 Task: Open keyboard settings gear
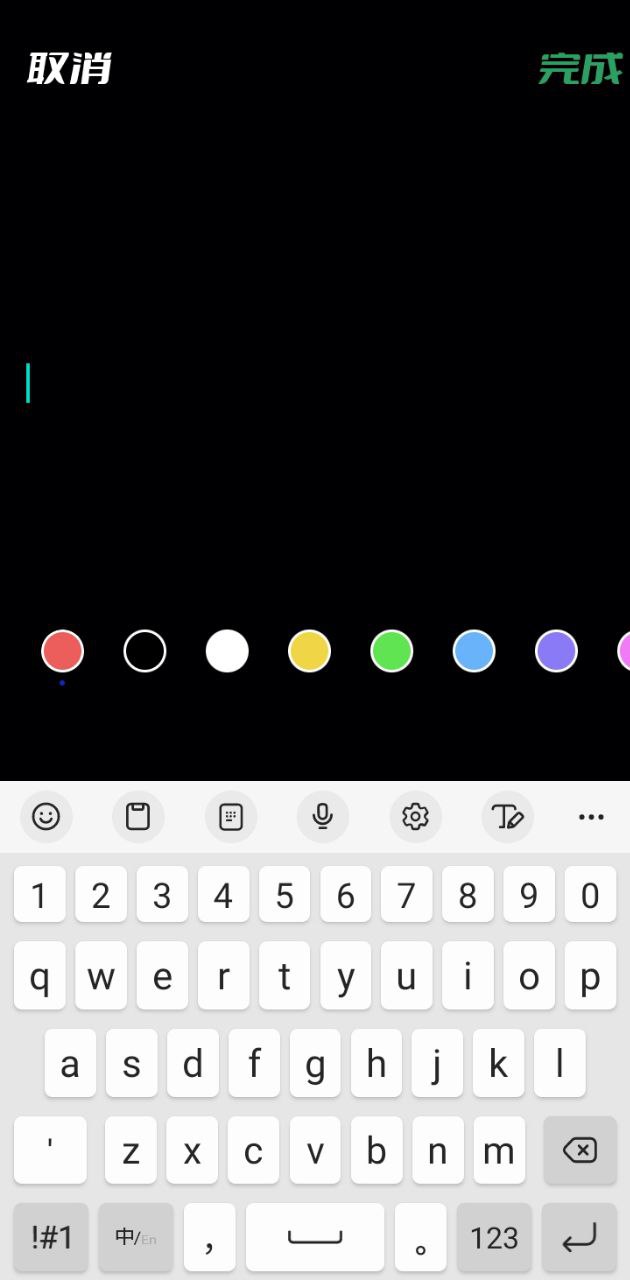[415, 817]
